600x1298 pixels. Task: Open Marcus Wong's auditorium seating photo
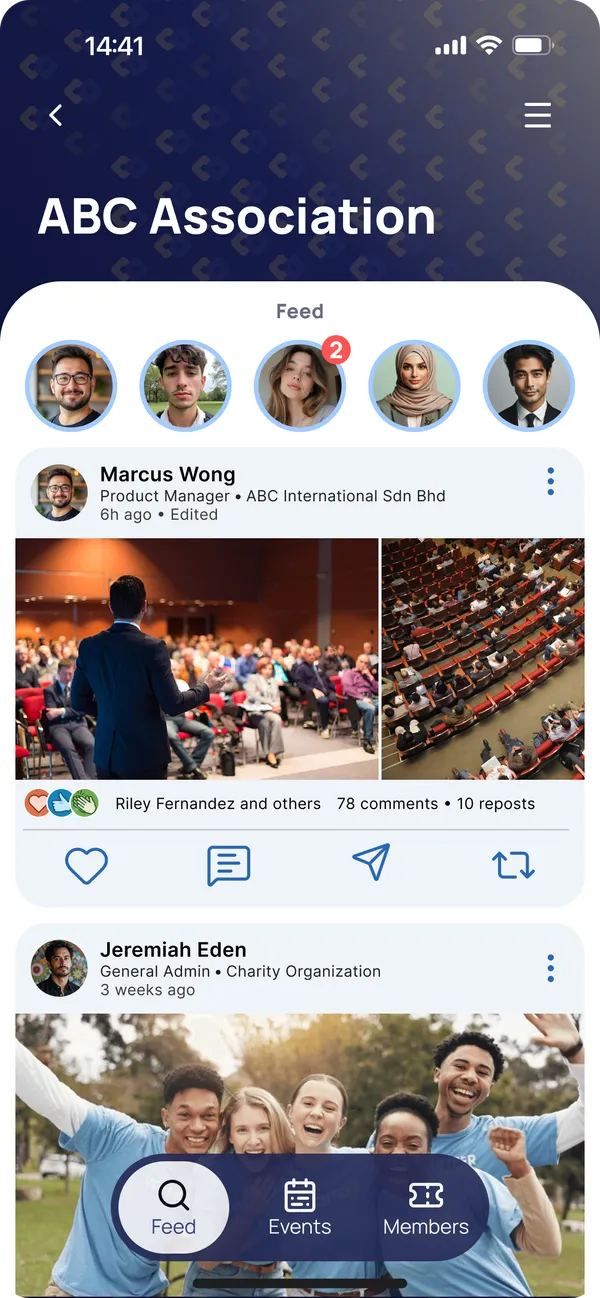[x=483, y=659]
